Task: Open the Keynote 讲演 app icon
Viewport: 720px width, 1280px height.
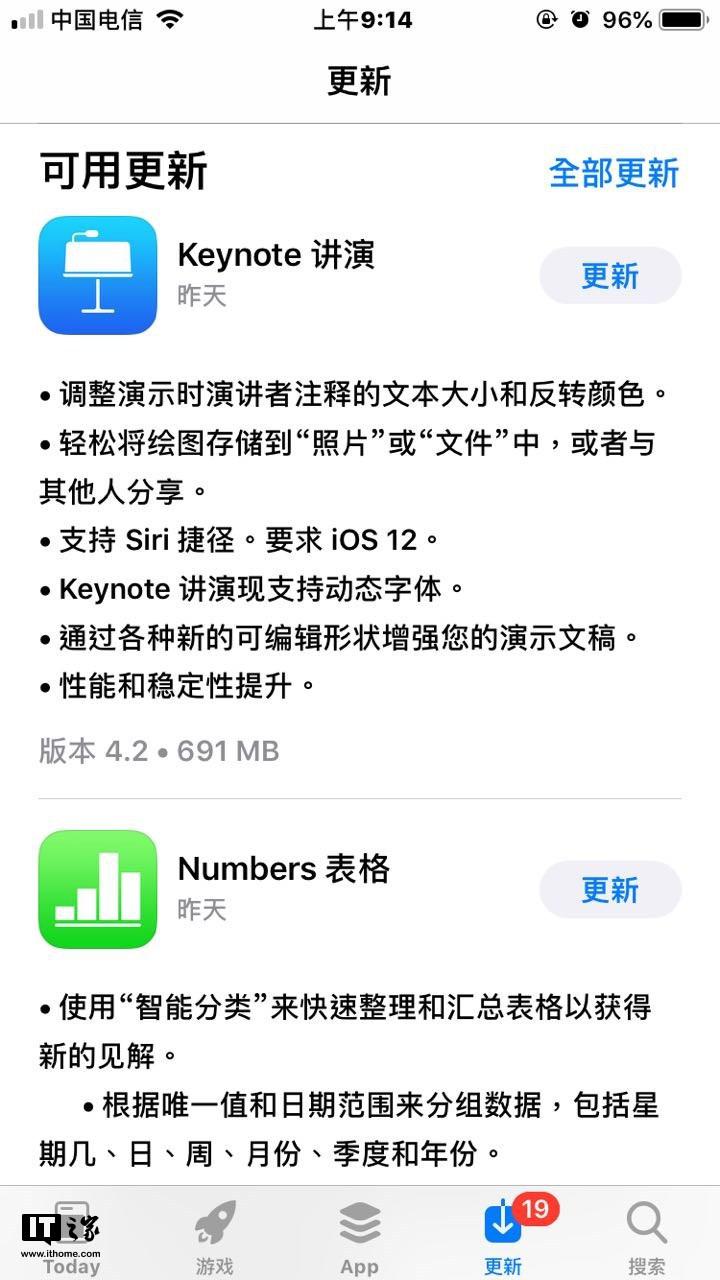Action: (x=98, y=275)
